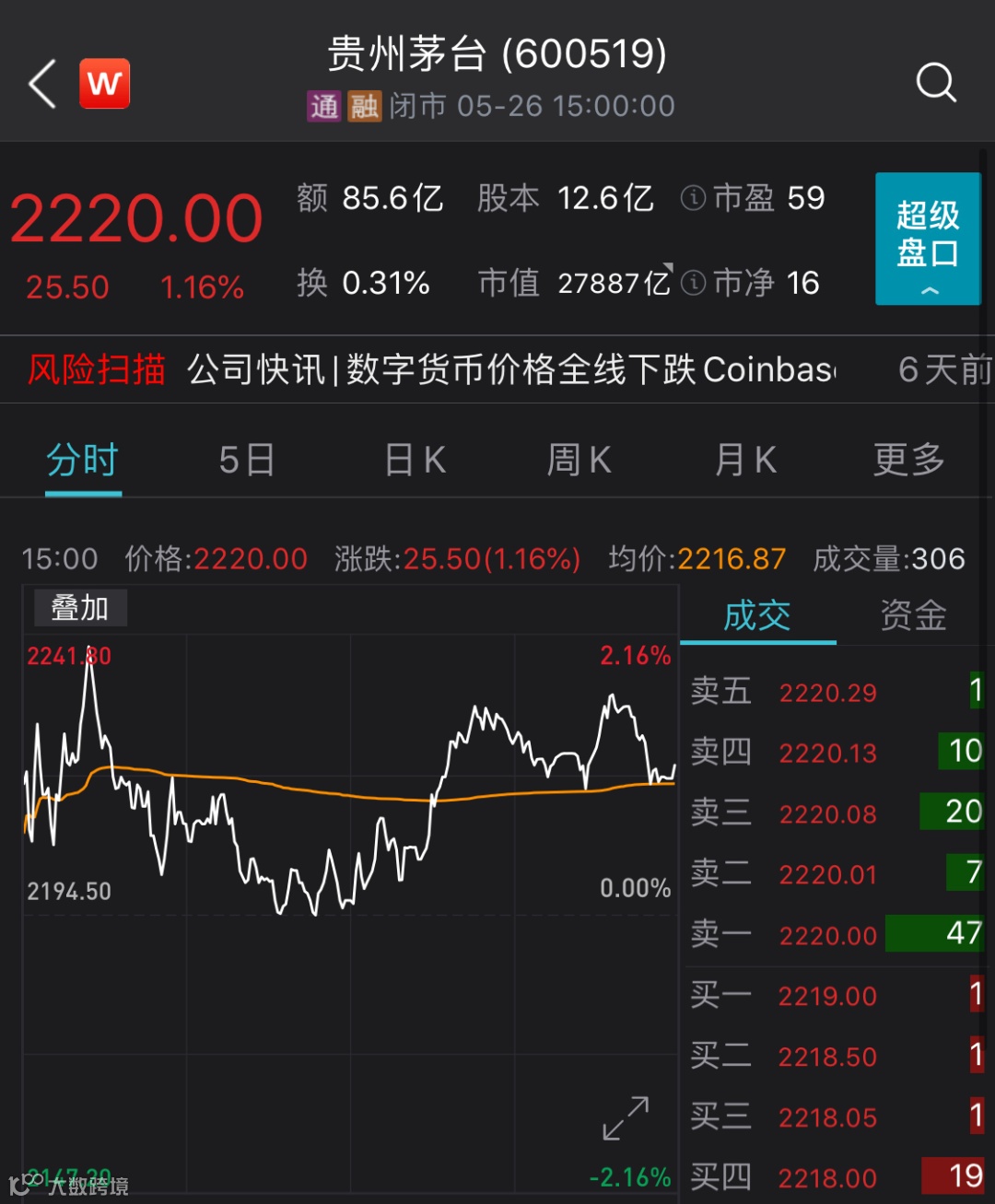Go back using the top arrow

43,84
